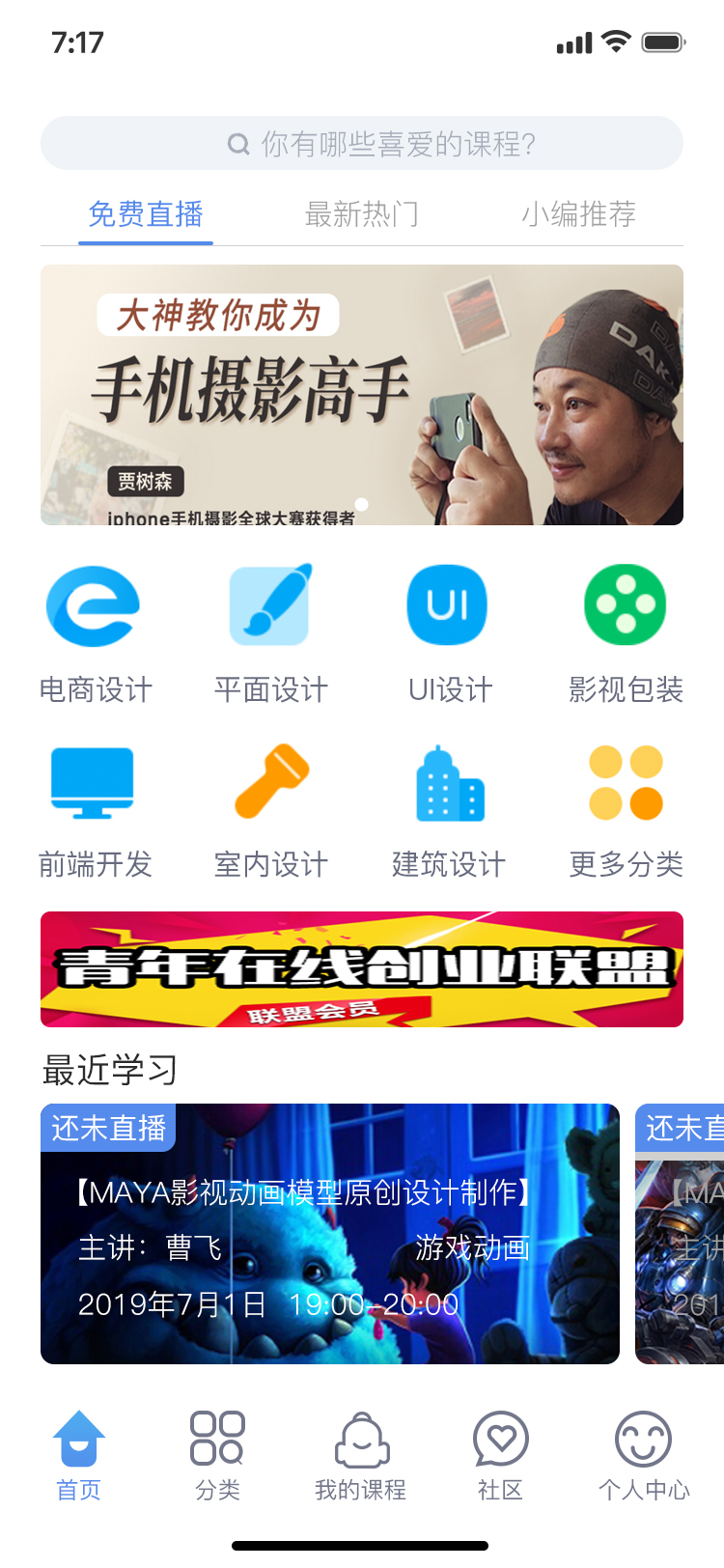Switch to the 最新热门 tab

(x=362, y=214)
